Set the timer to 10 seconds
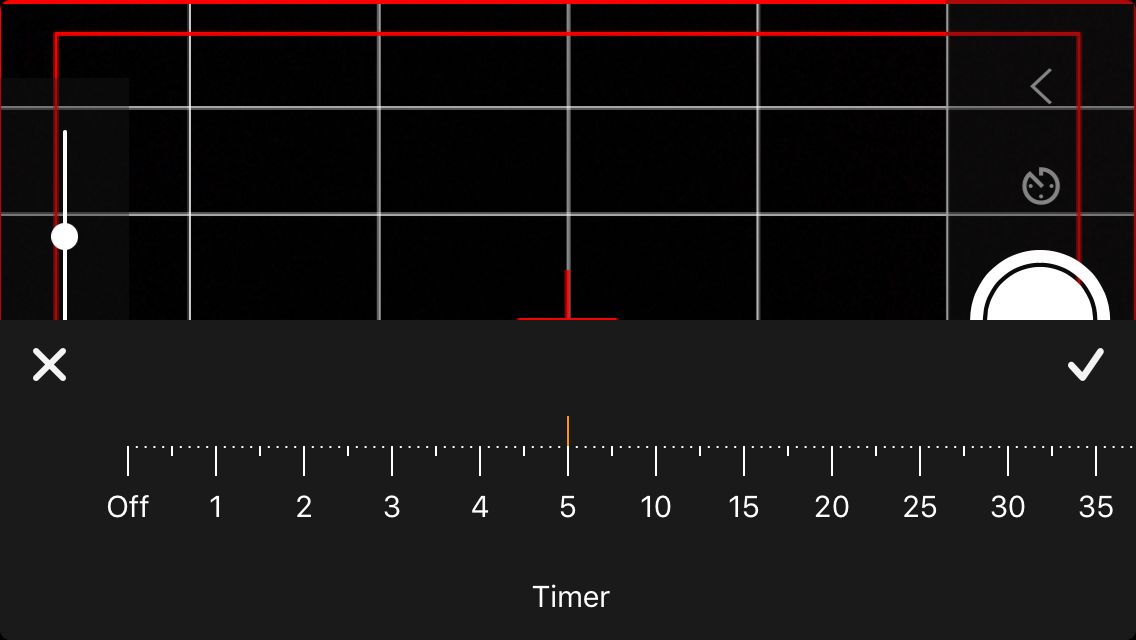Viewport: 1136px width, 640px height. (656, 506)
